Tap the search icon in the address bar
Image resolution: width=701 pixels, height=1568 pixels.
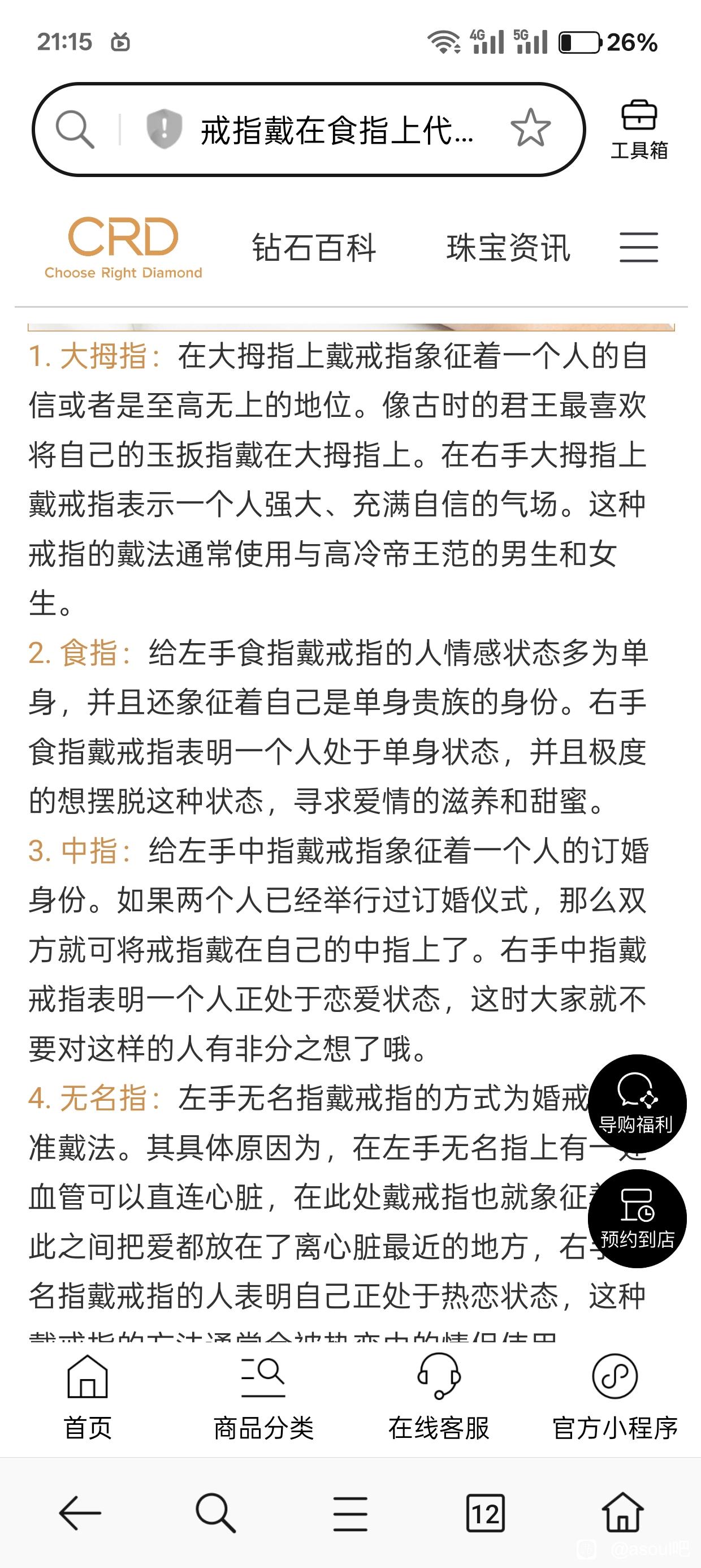pyautogui.click(x=75, y=129)
